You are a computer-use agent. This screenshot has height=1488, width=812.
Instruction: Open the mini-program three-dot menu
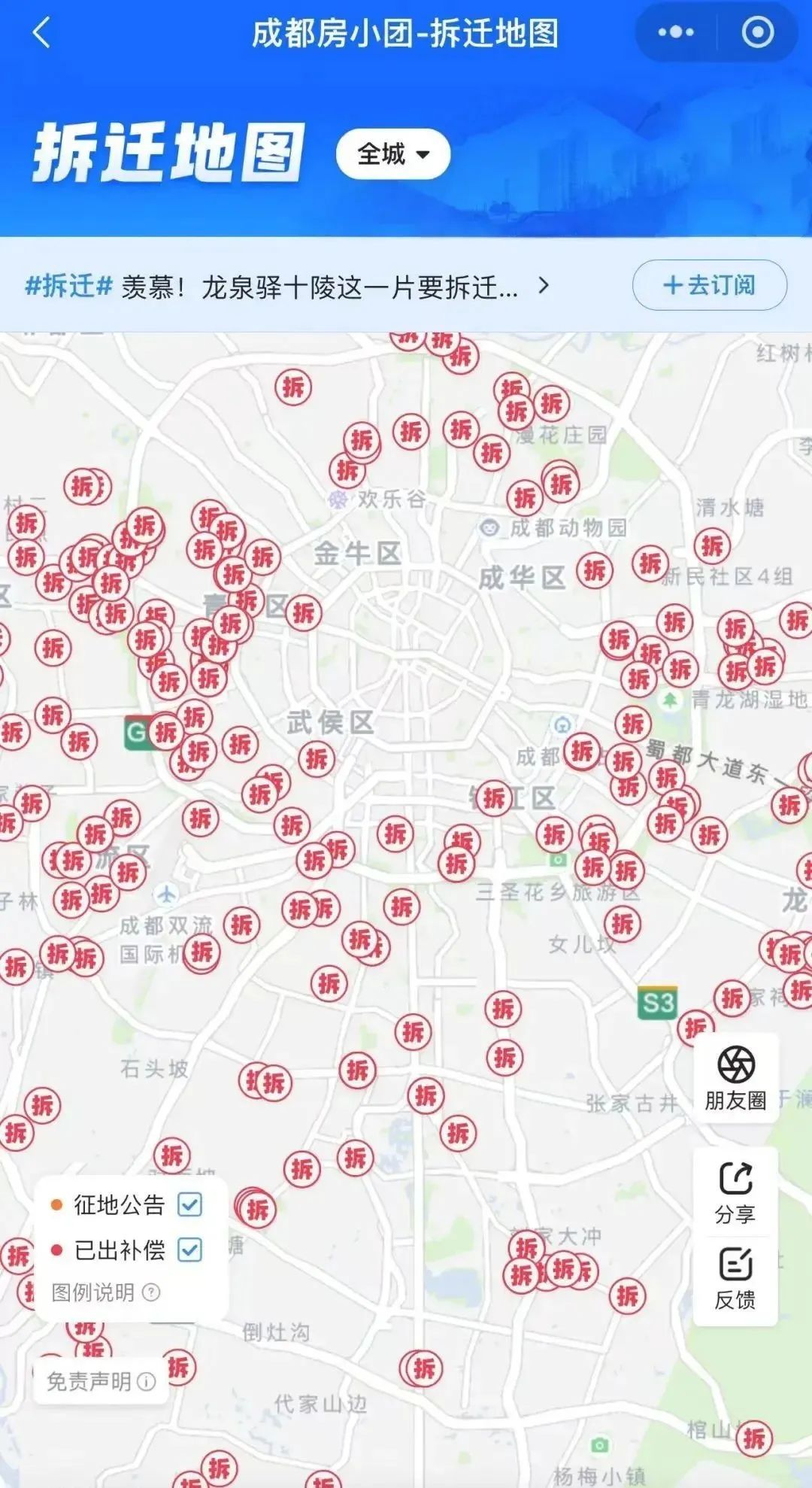tap(675, 32)
